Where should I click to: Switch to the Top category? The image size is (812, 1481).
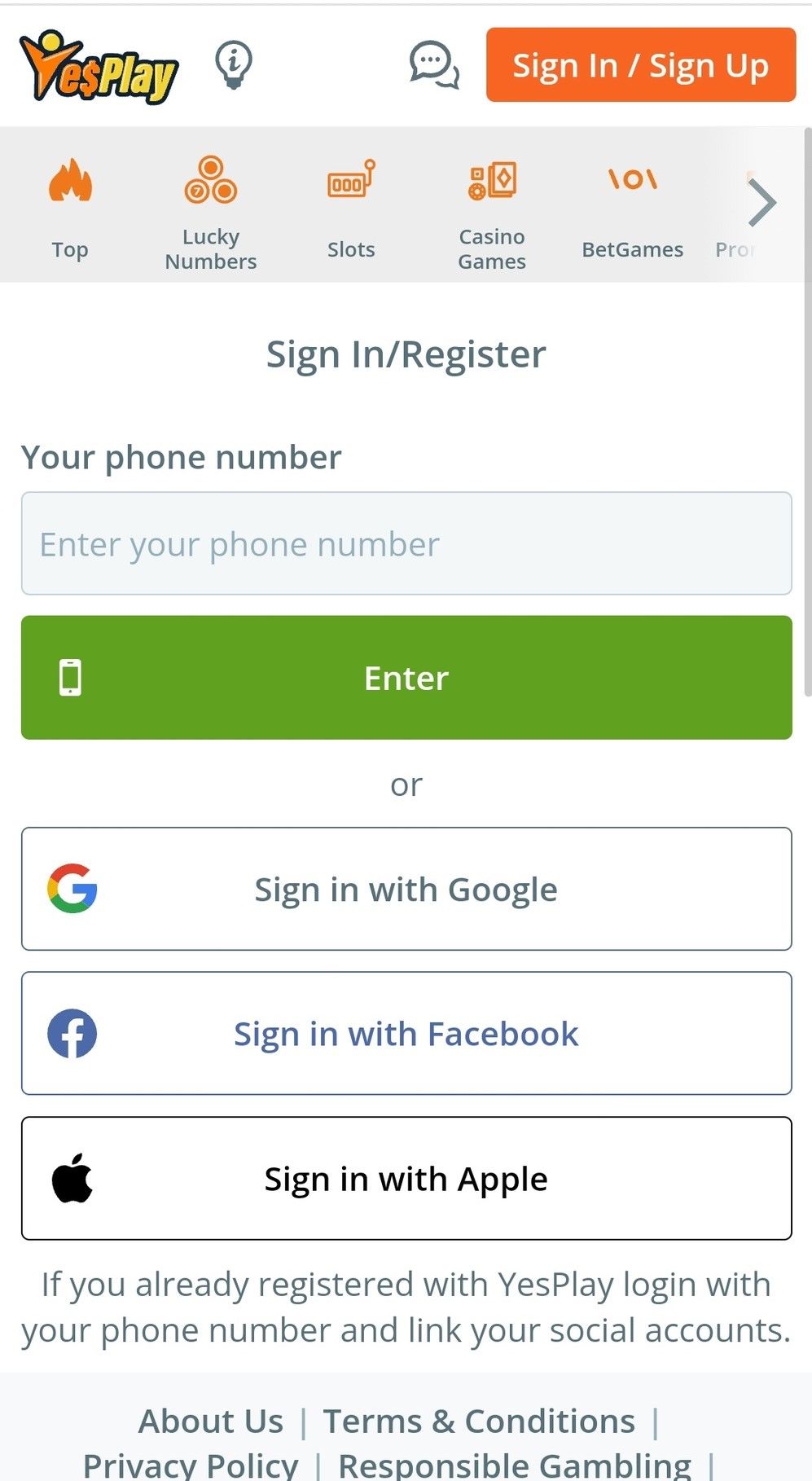coord(70,207)
